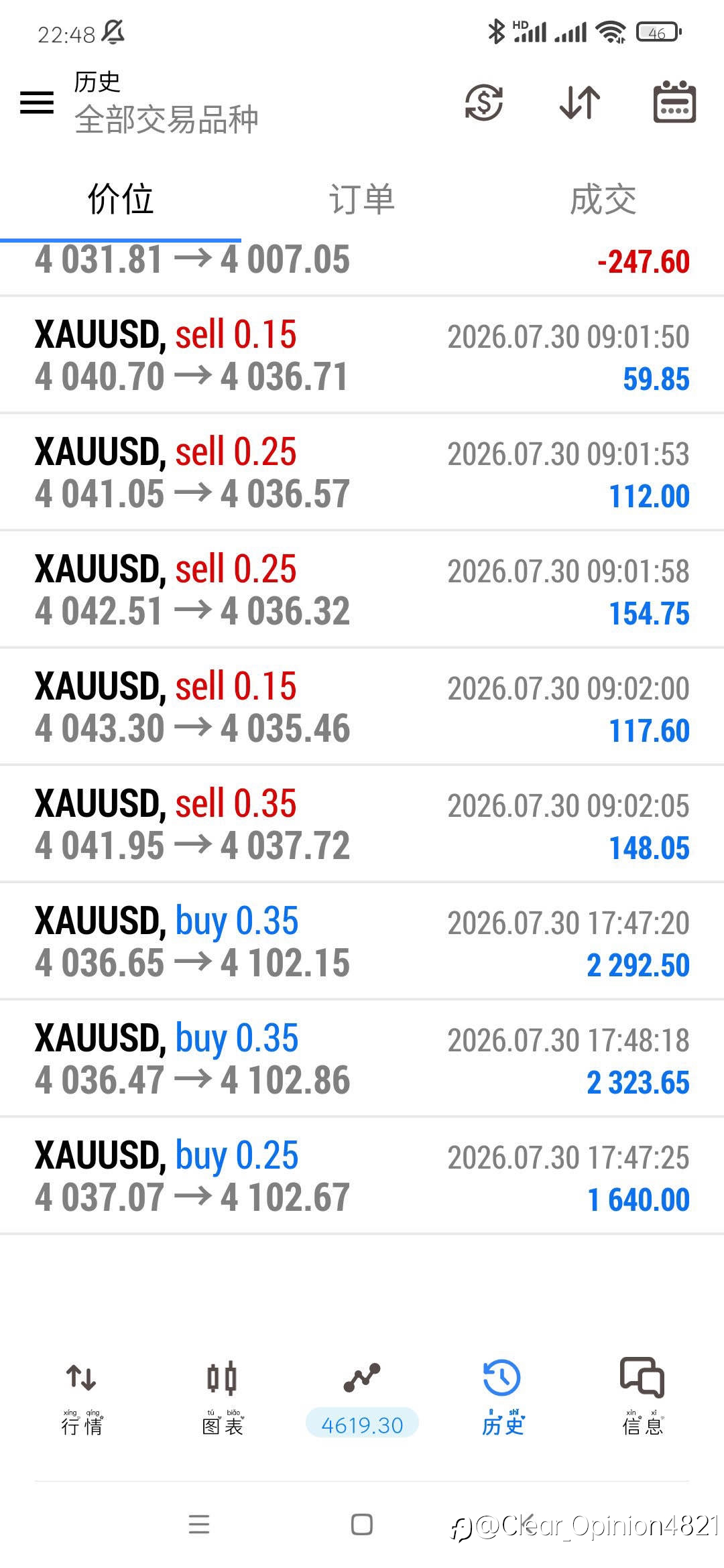Open the buy 0.35 trade with profit 2 292.50

click(x=362, y=941)
